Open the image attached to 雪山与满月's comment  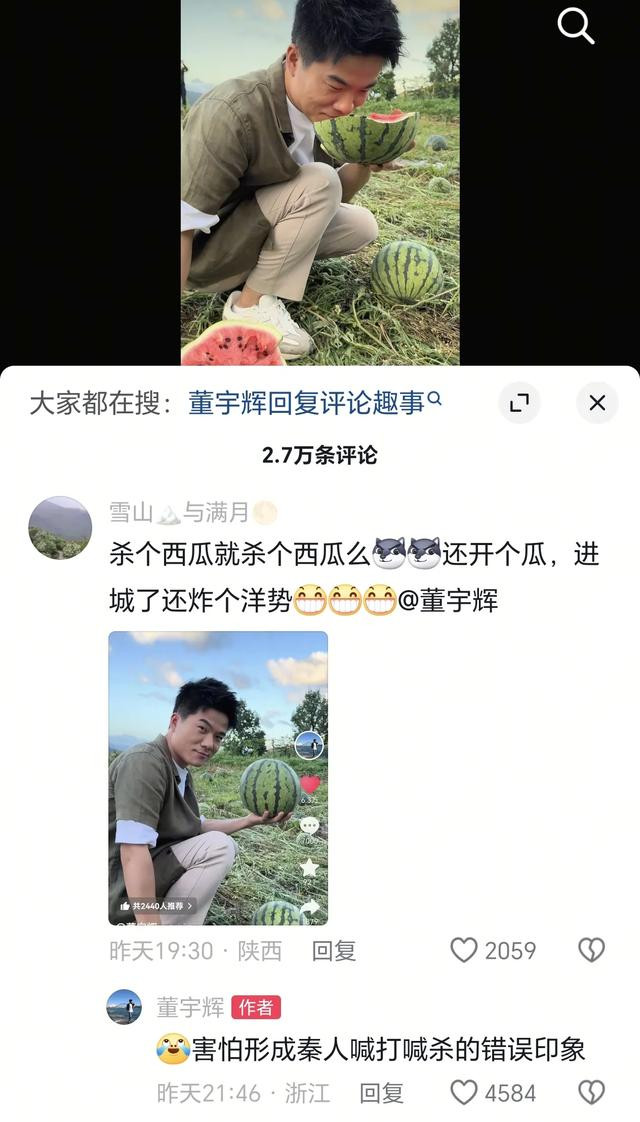[218, 777]
